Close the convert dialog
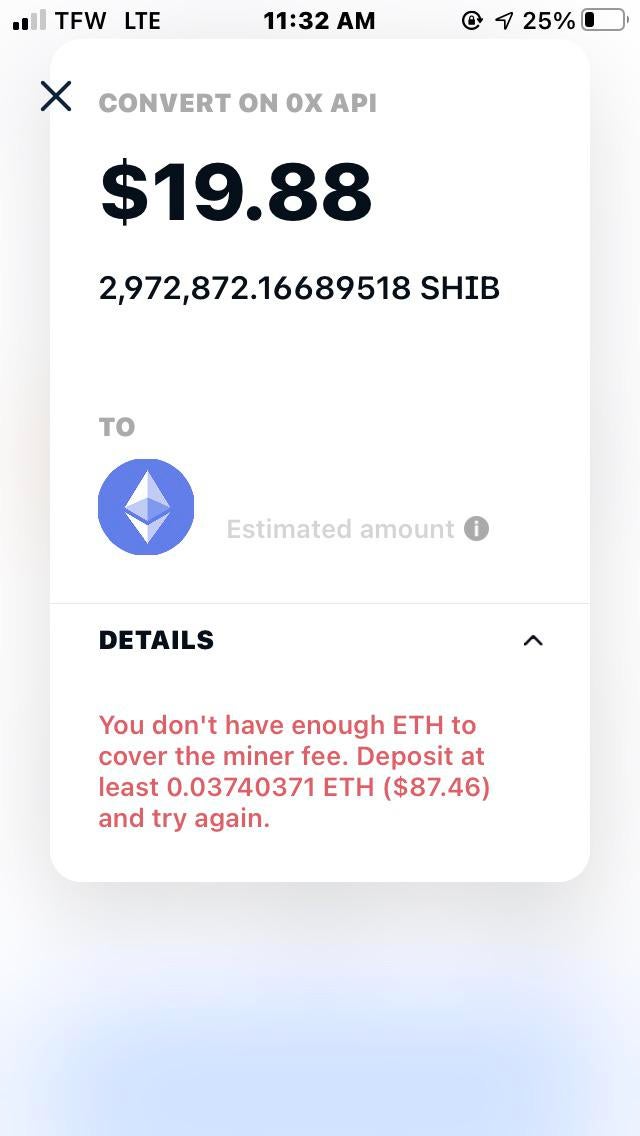640x1136 pixels. 56,96
